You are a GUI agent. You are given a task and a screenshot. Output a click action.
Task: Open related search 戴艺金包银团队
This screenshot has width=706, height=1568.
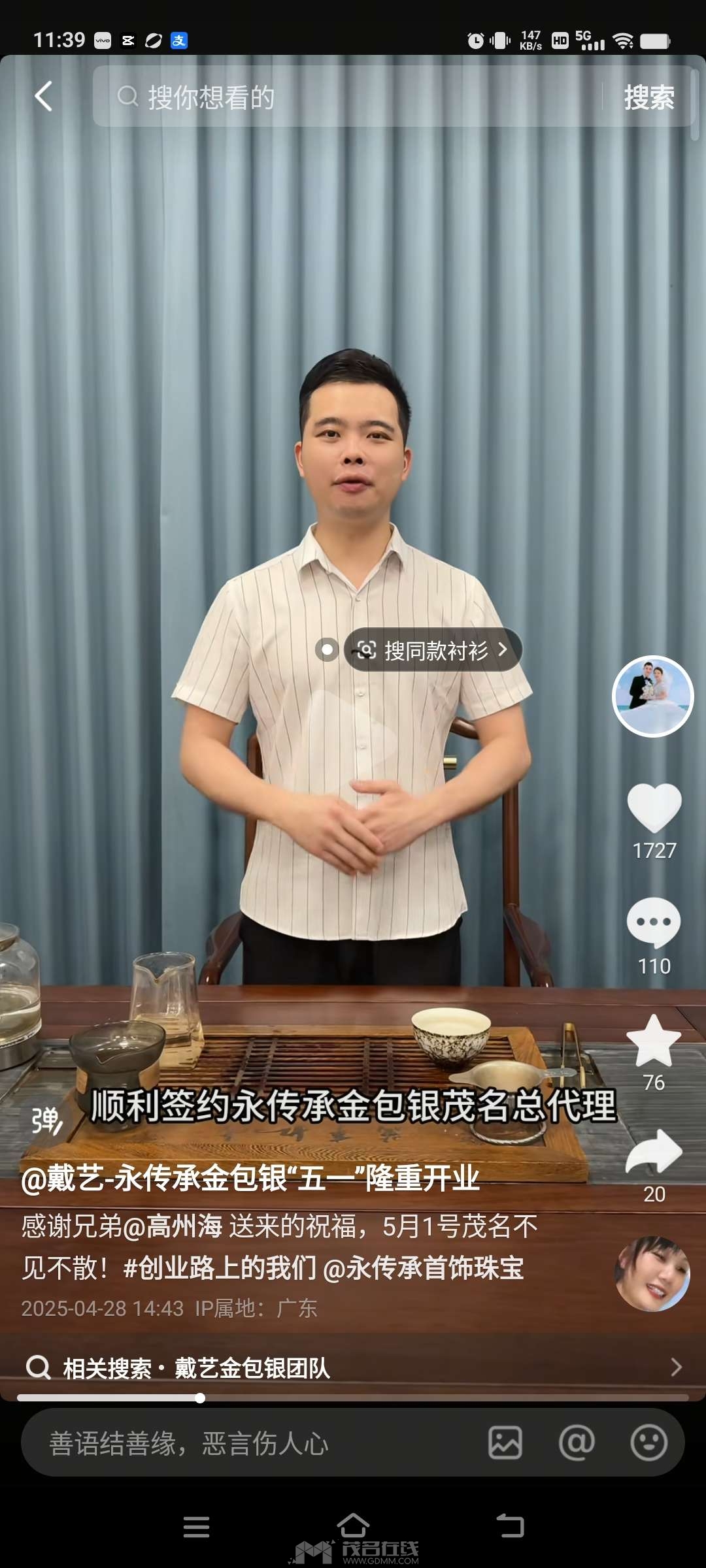[252, 1367]
